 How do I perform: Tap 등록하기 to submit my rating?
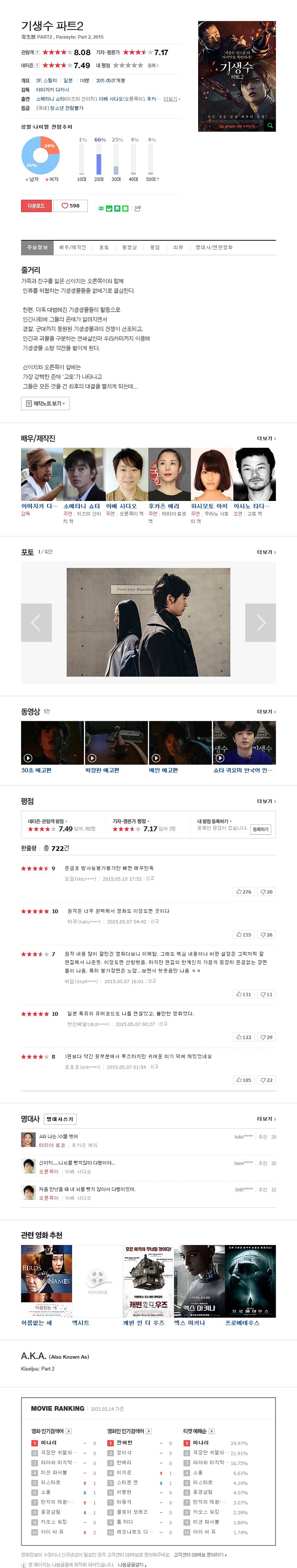(x=261, y=829)
